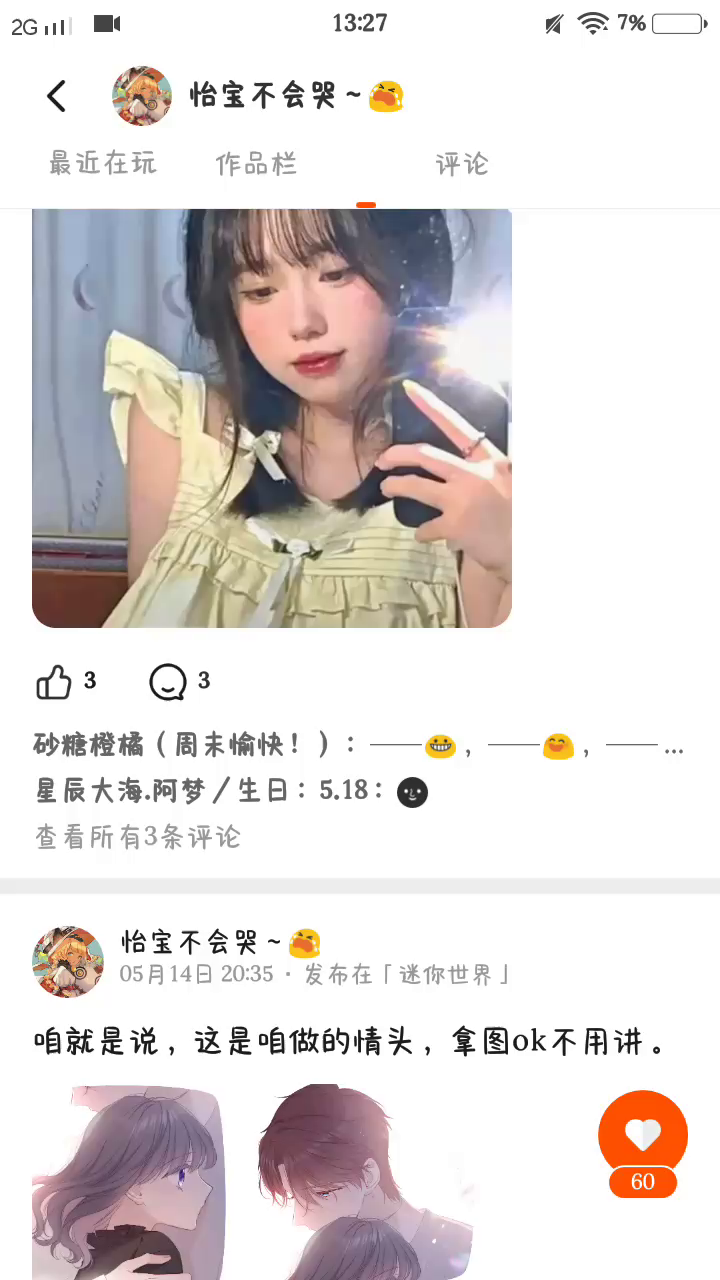Open comments on the post with 3 replies
Screen dimensions: 720x1280
tap(168, 682)
